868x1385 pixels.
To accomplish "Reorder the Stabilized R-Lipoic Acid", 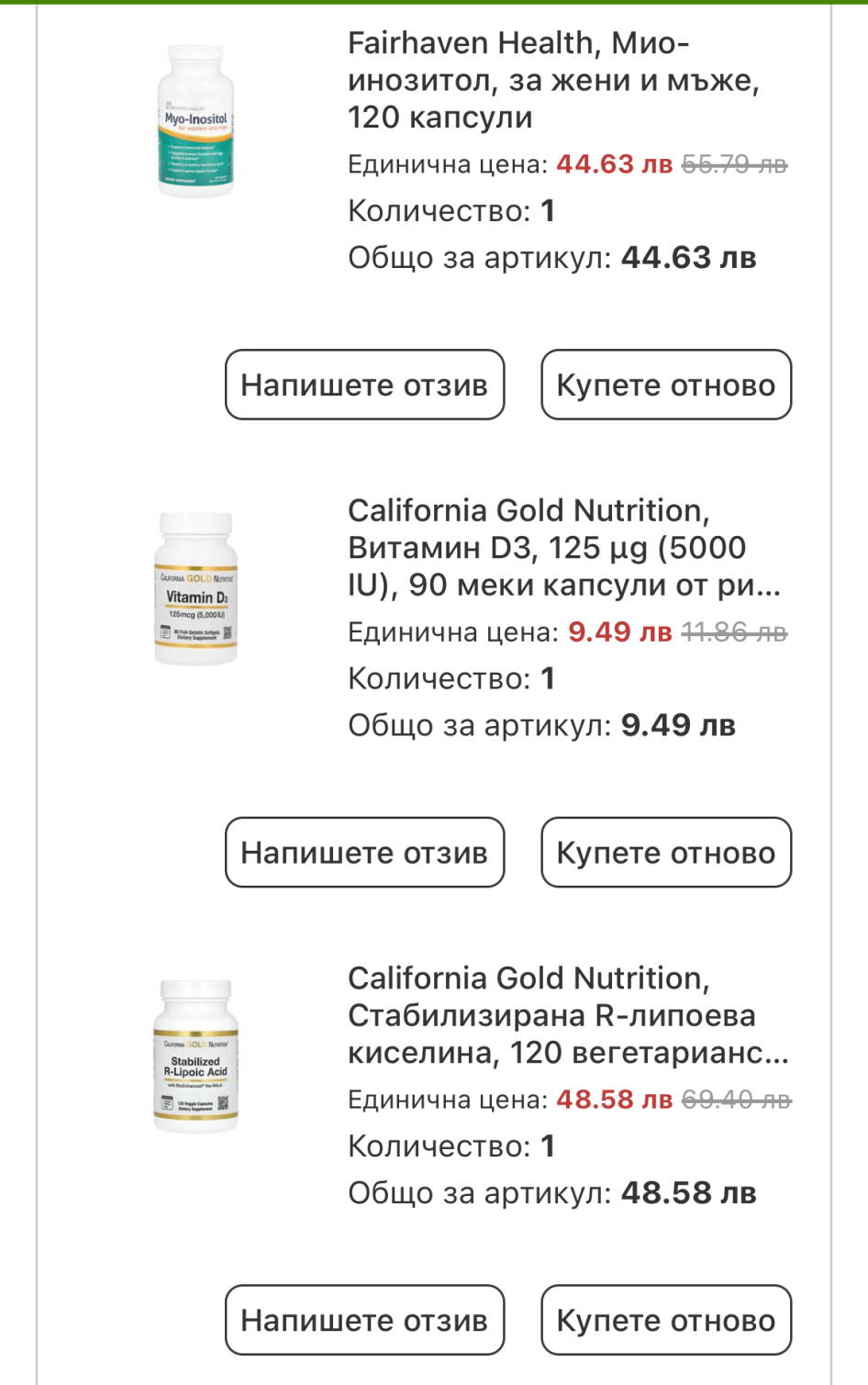I will point(665,1319).
